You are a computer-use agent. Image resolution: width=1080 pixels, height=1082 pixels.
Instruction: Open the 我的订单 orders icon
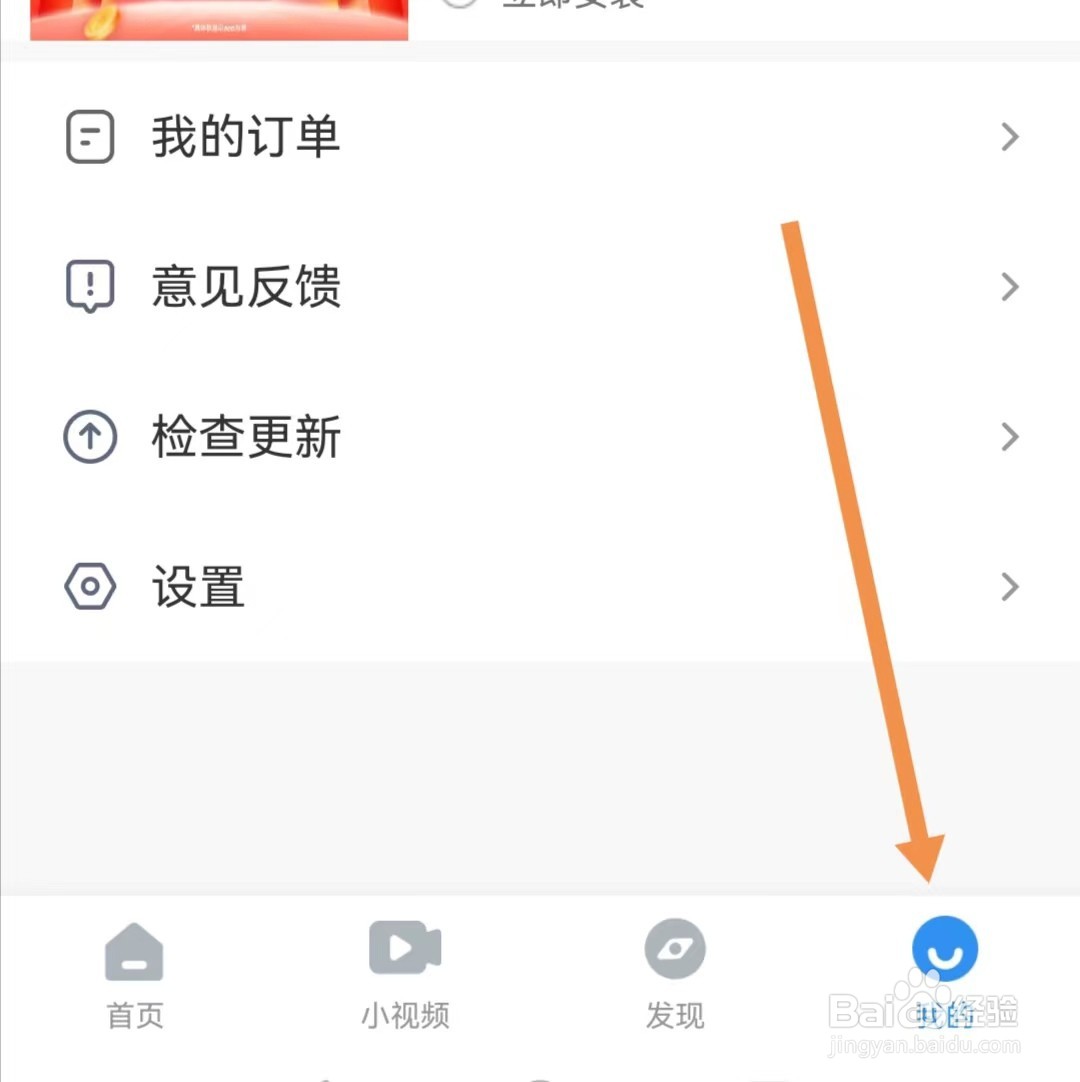(89, 137)
